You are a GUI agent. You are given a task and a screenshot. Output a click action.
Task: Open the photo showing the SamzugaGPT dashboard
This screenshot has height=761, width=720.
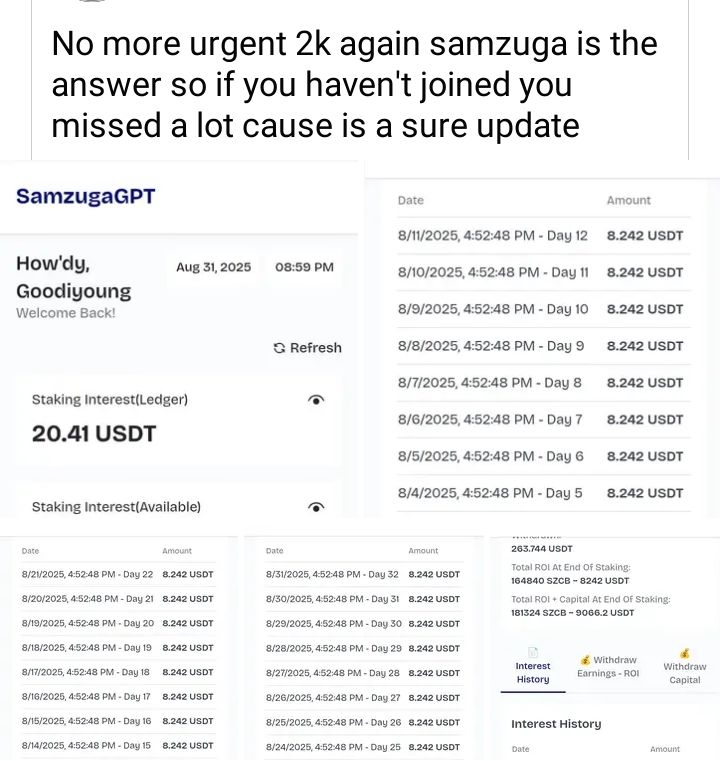tap(180, 340)
